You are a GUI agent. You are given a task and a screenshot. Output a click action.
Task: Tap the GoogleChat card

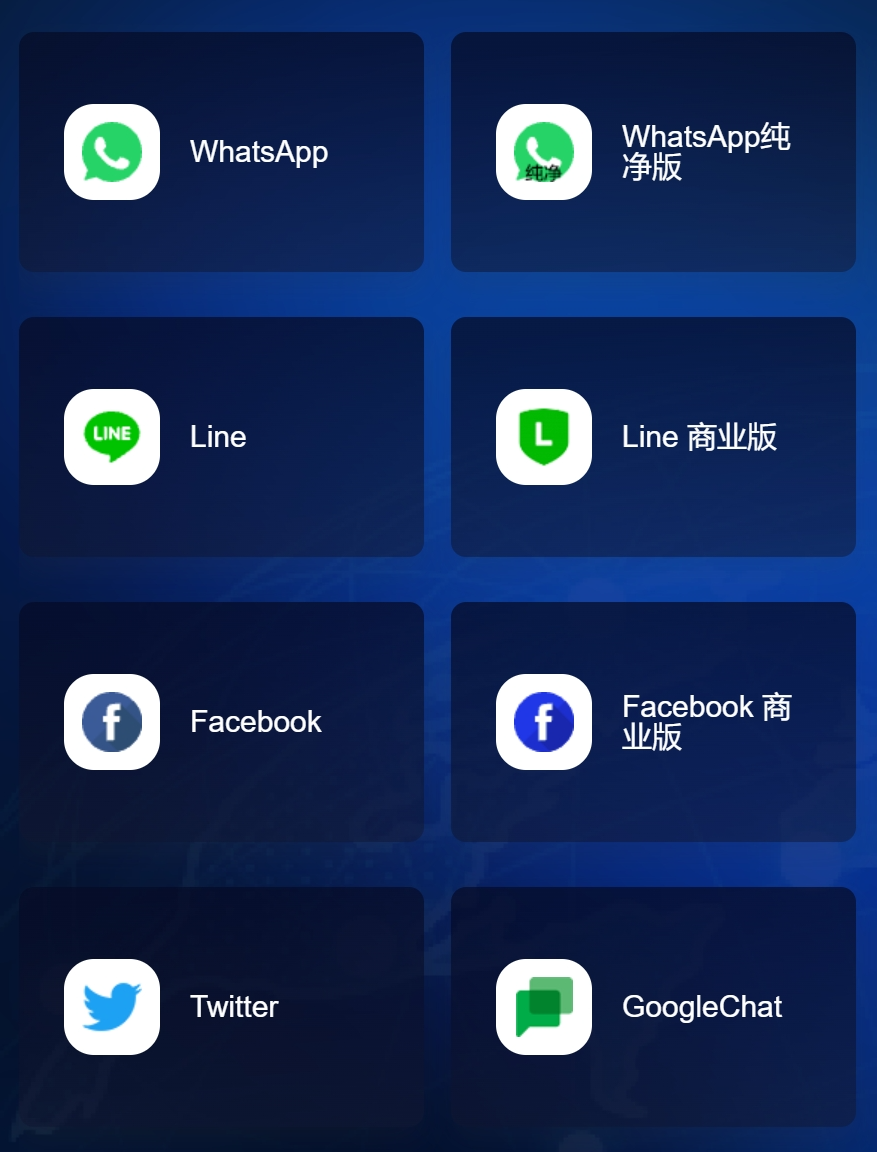[653, 1007]
